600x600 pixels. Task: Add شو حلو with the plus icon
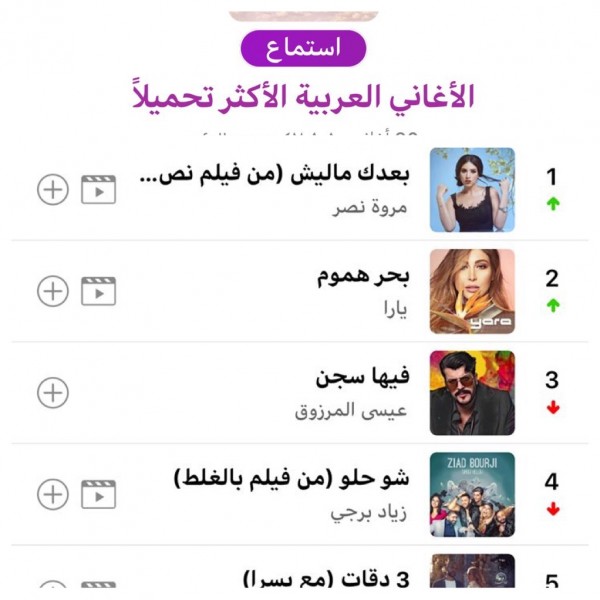pos(52,493)
